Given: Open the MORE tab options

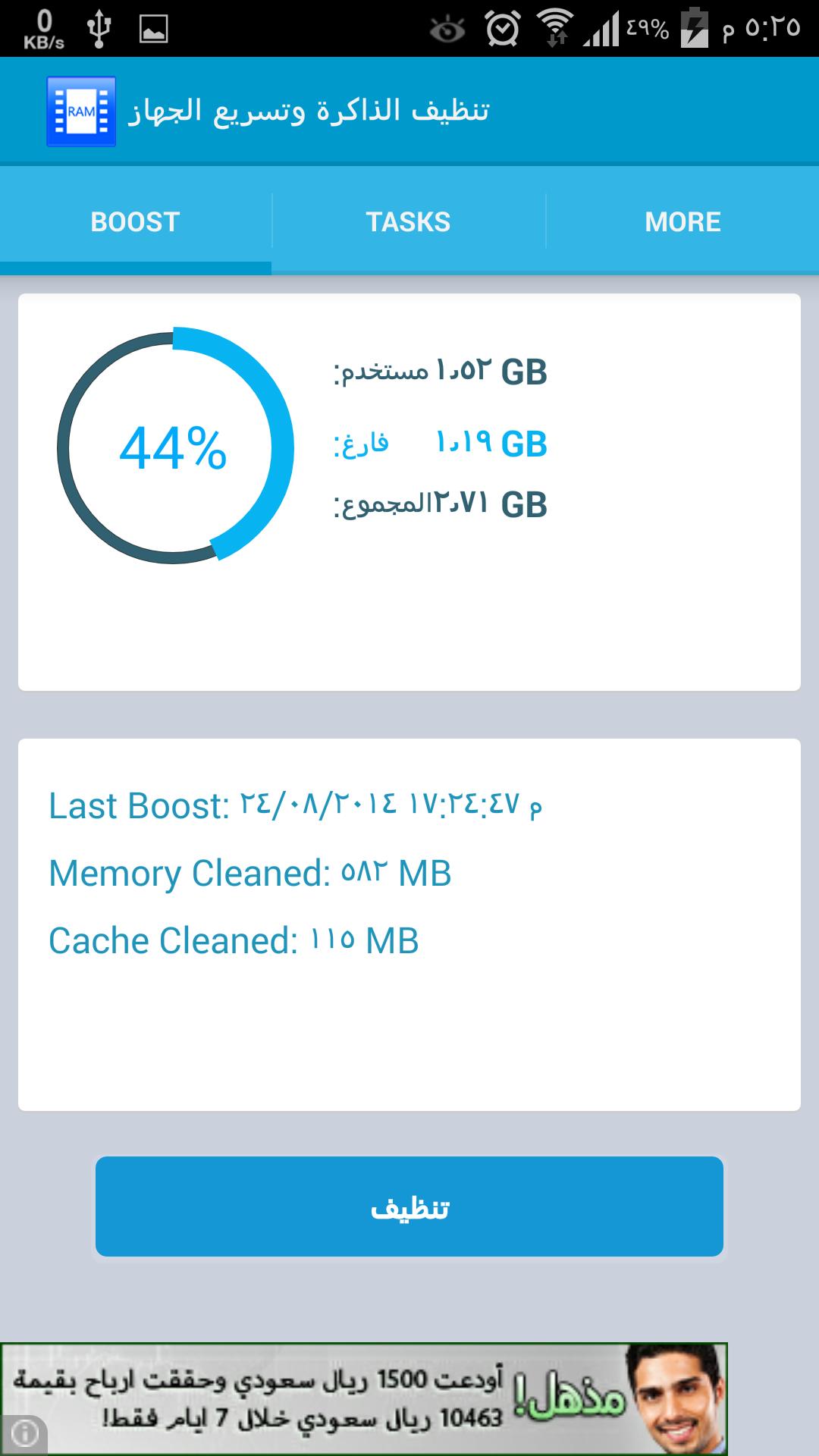Looking at the screenshot, I should click(x=682, y=221).
